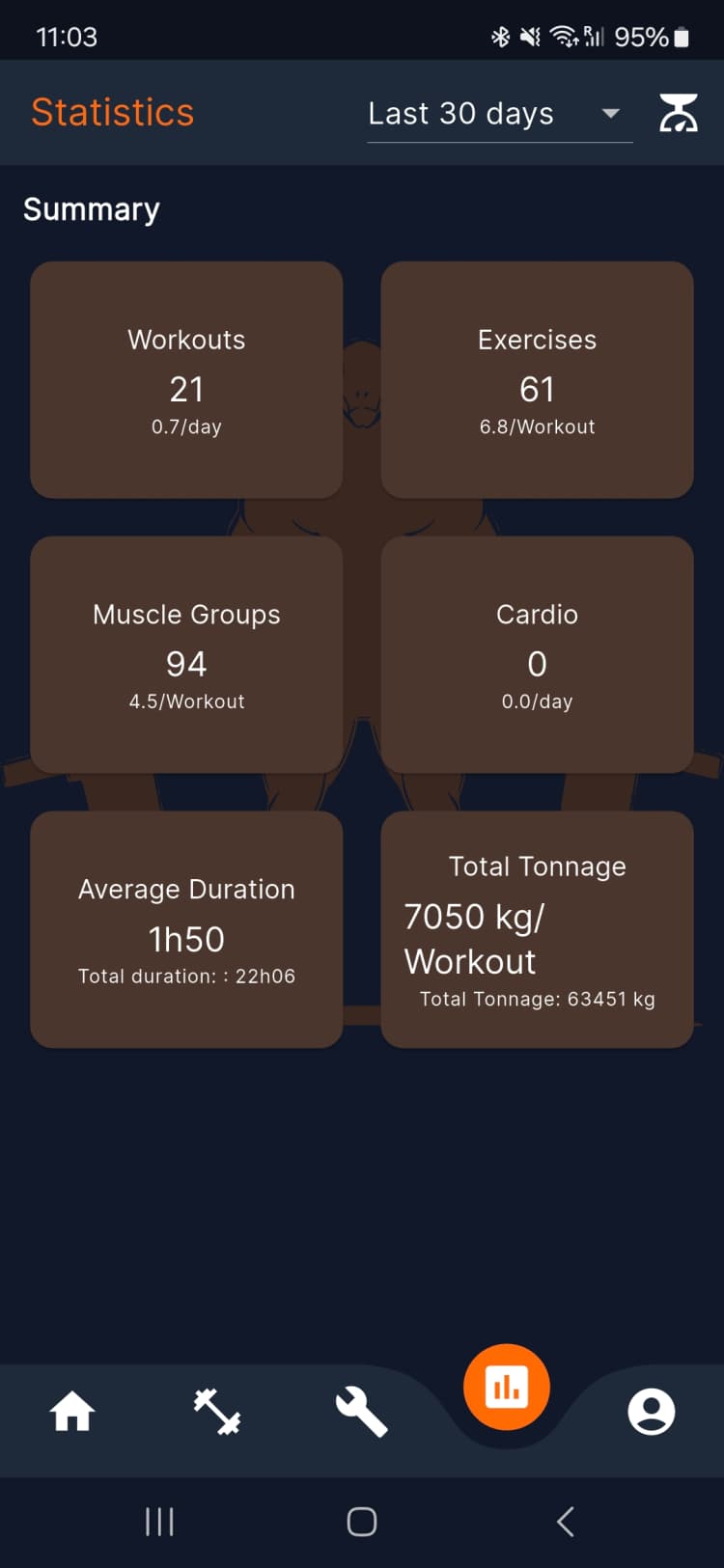Tap the Android home circle button

[x=361, y=1520]
